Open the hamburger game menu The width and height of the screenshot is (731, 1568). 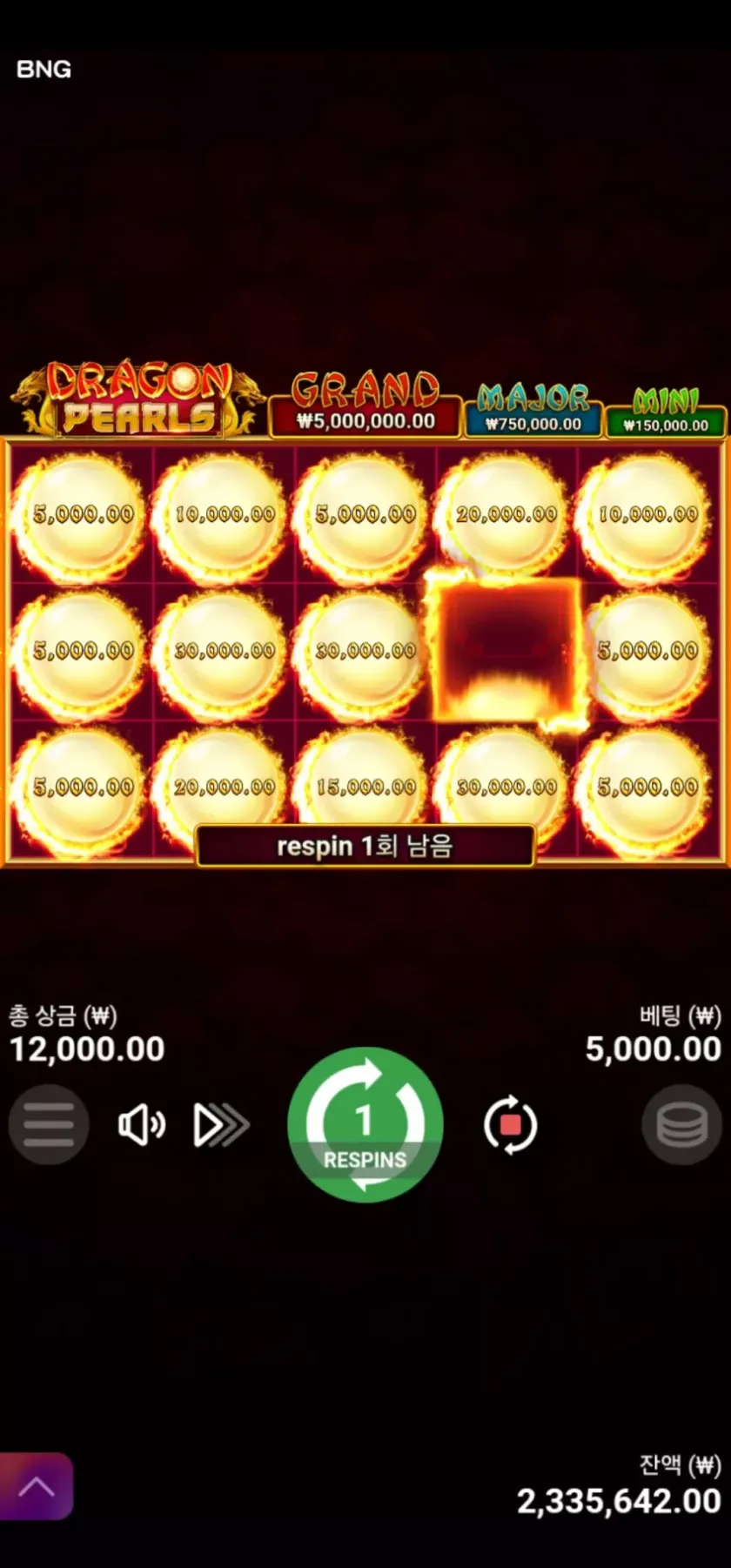coord(49,1124)
